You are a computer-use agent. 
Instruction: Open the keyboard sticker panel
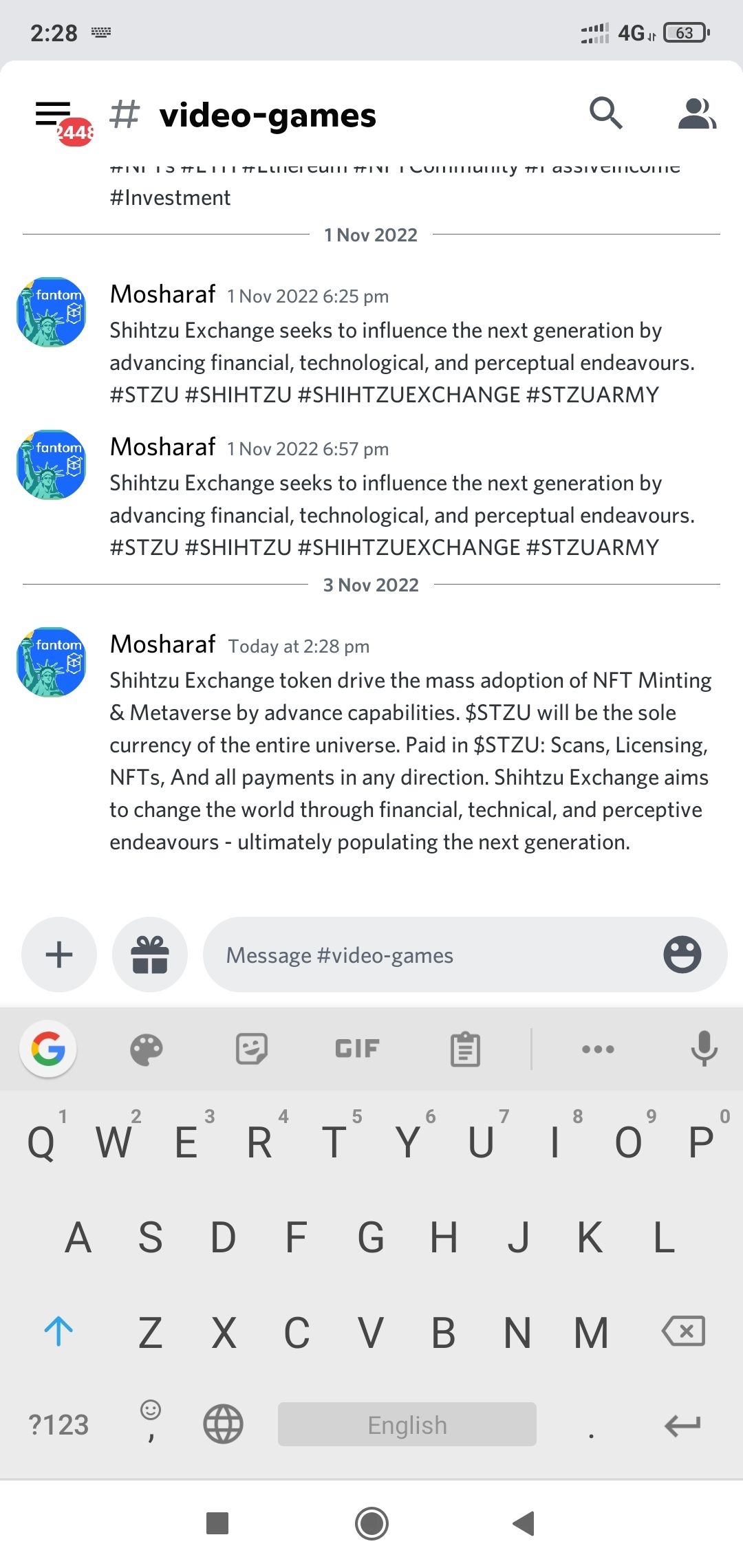252,1049
